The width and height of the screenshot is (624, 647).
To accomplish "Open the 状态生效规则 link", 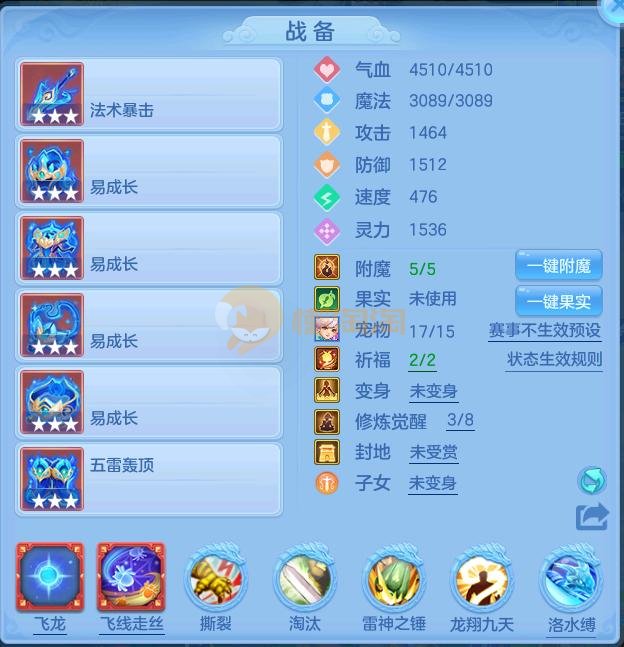I will tap(553, 360).
